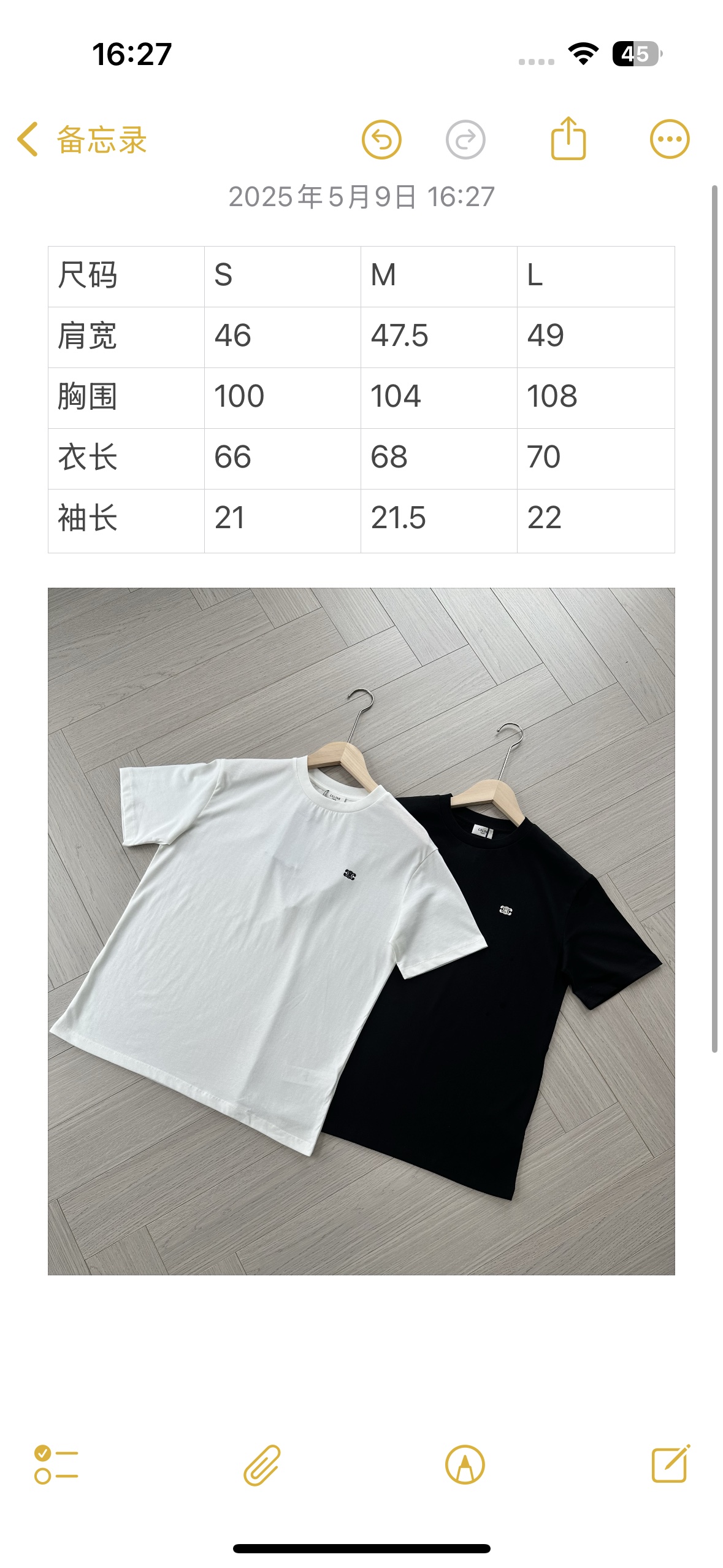Screen dimensions: 723x1568
Task: Open the T-shirt photo attachment
Action: 361,931
